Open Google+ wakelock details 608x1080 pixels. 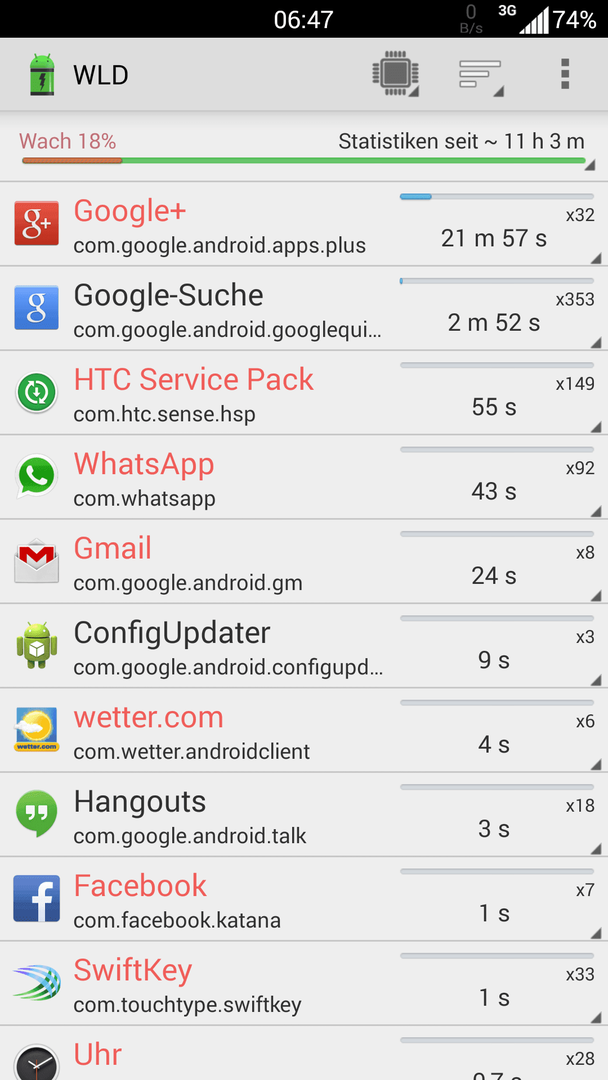(304, 225)
